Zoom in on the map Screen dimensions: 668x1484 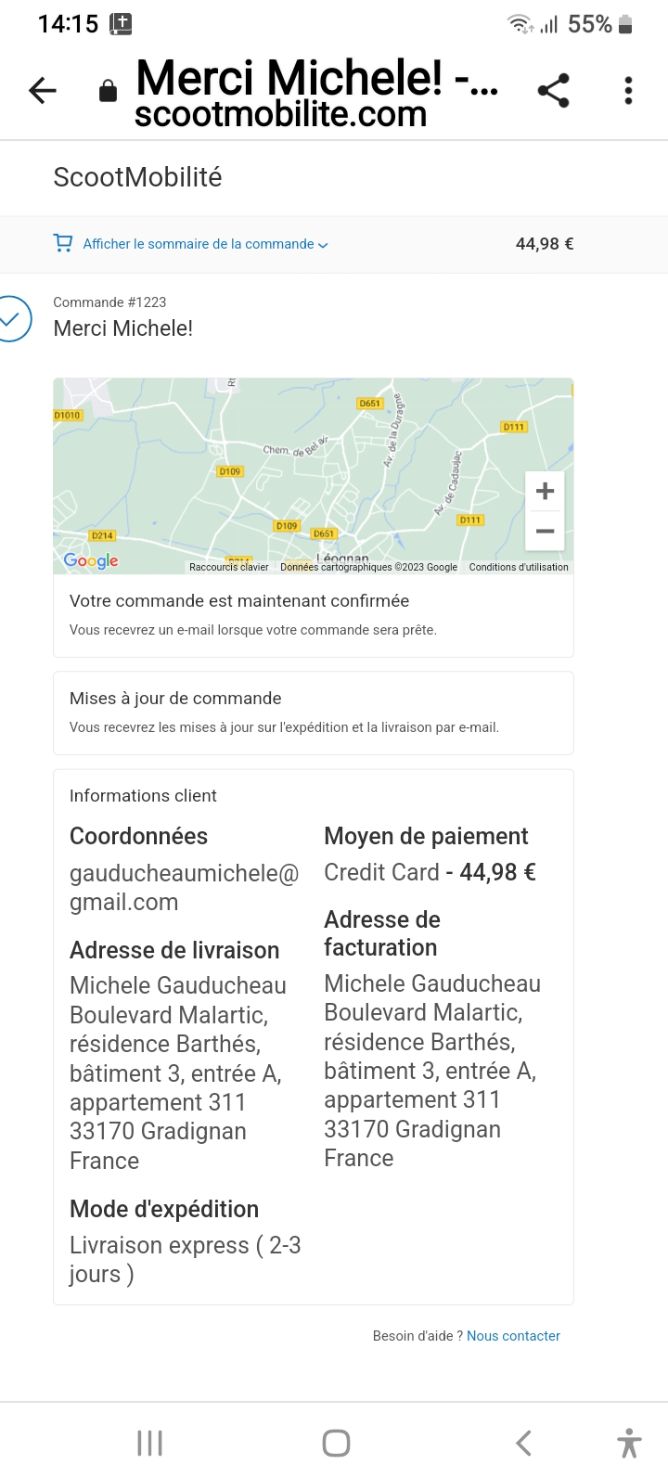[545, 491]
